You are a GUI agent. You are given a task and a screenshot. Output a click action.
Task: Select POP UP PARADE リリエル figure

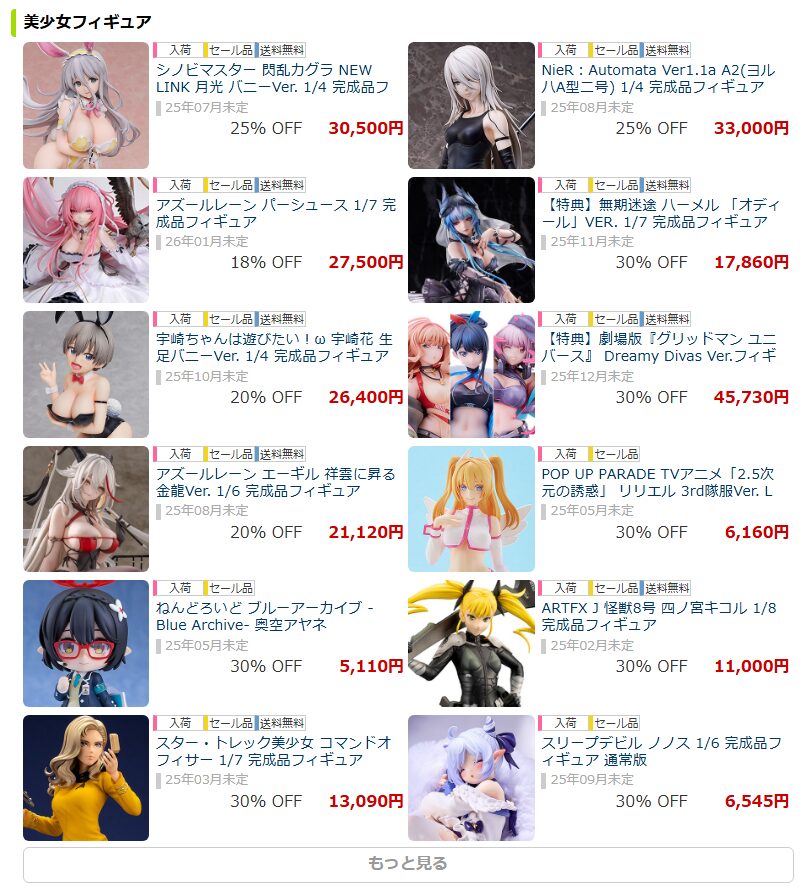[x=657, y=482]
